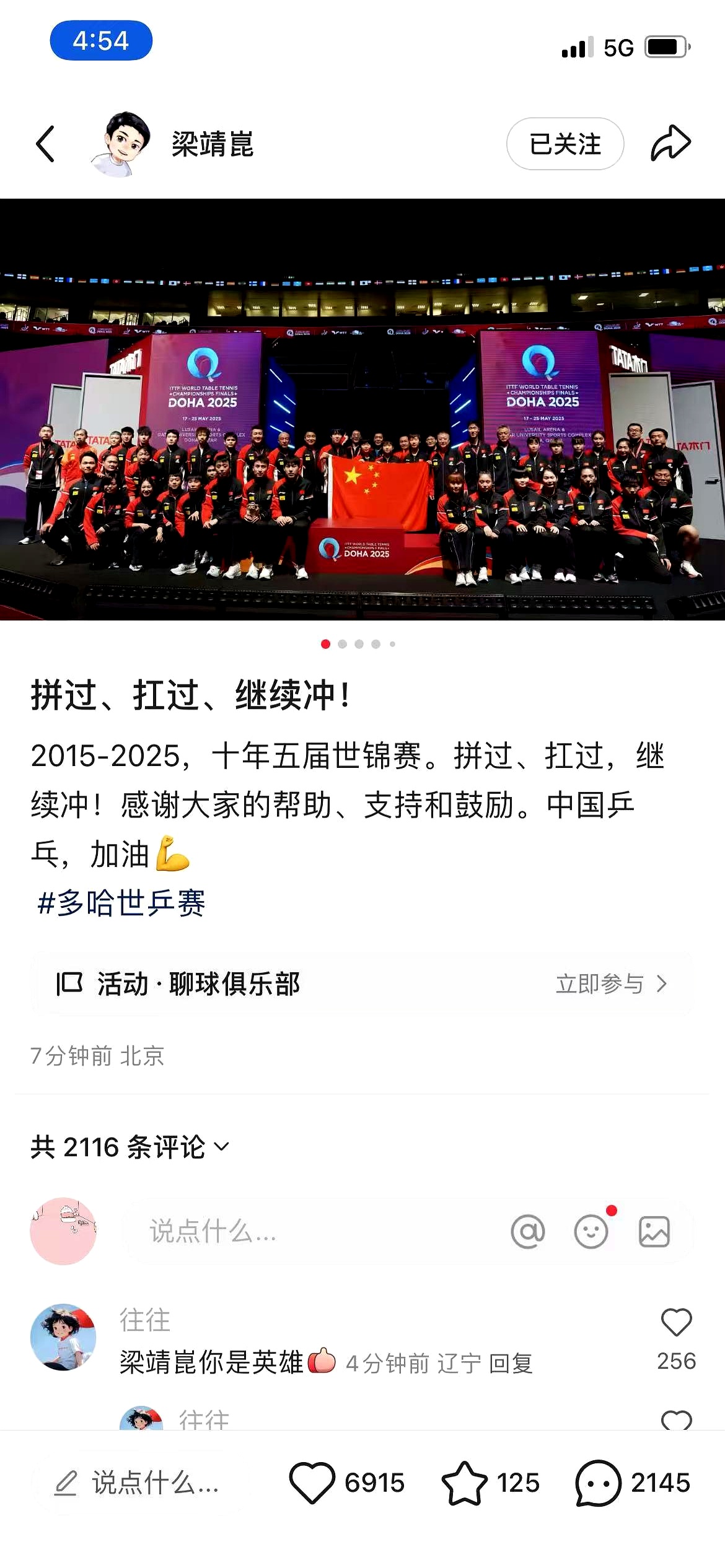The width and height of the screenshot is (725, 1568).
Task: Tap the share icon at top right
Action: (x=670, y=142)
